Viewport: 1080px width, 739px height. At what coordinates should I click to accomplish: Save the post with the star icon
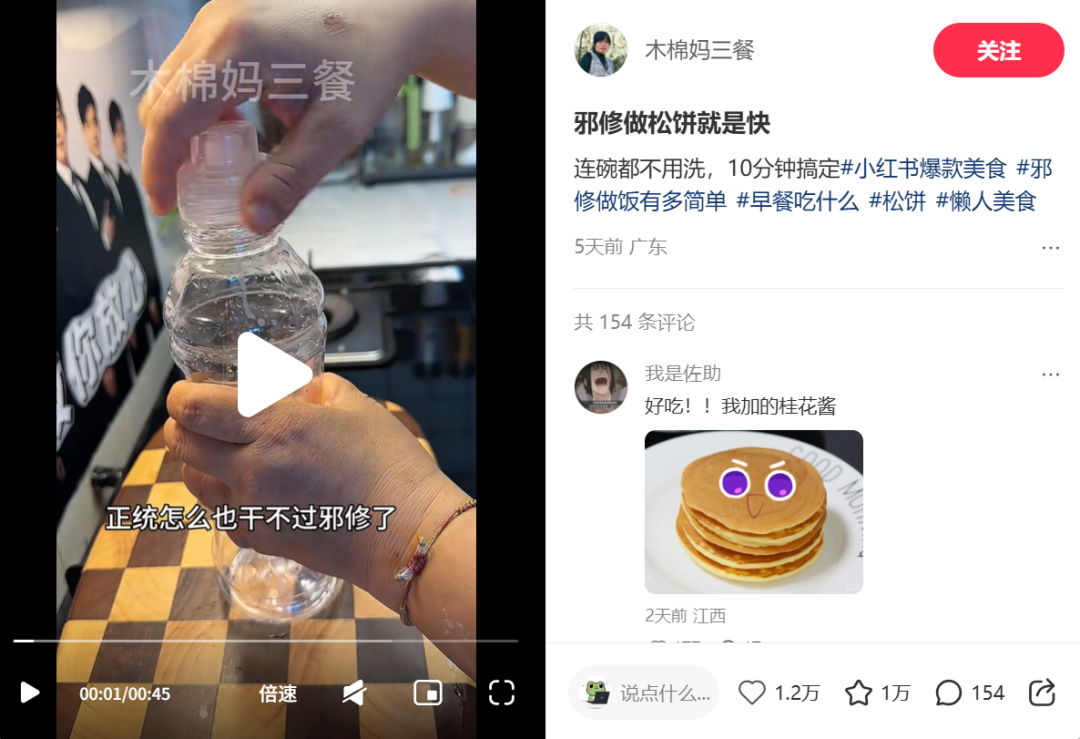(x=859, y=692)
